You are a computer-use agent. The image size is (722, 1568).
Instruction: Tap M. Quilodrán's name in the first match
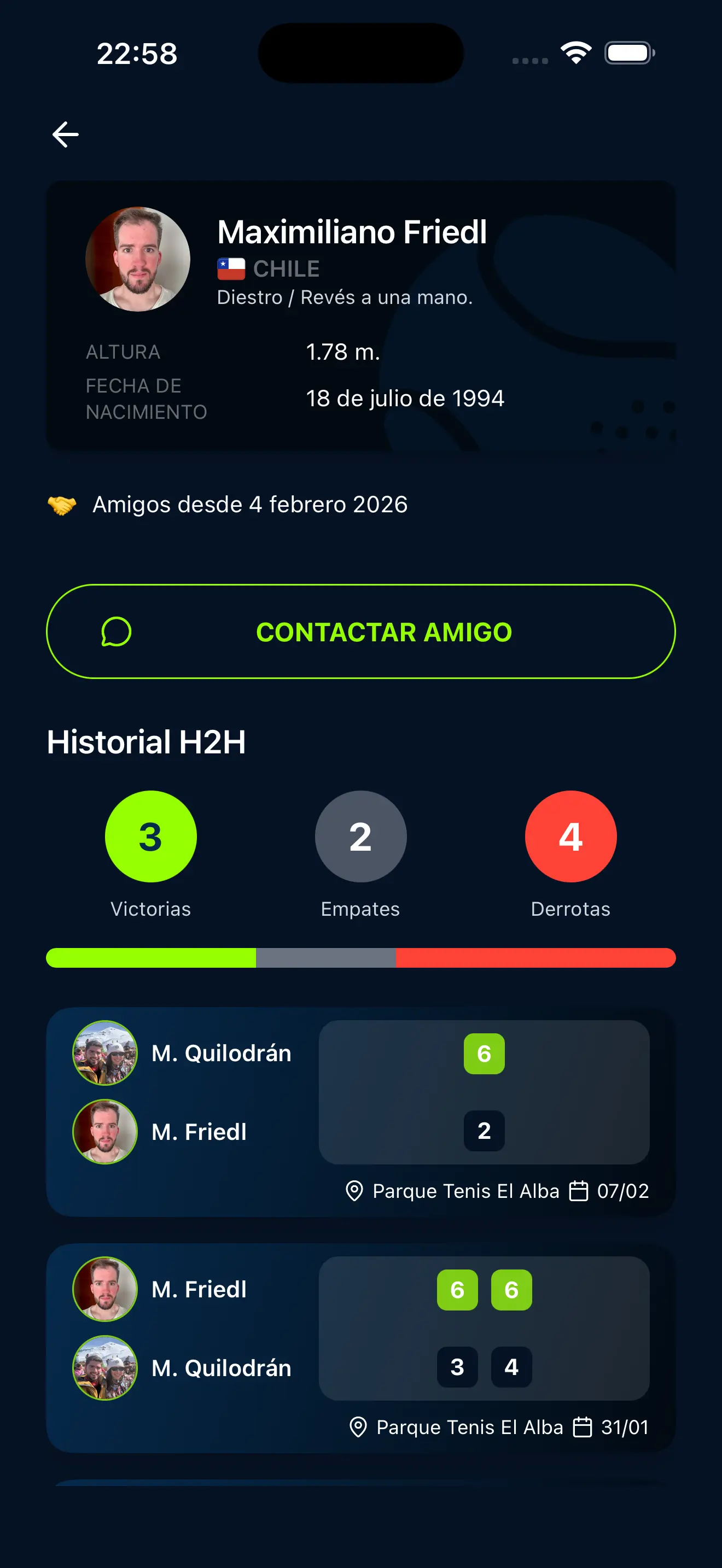(x=222, y=1053)
